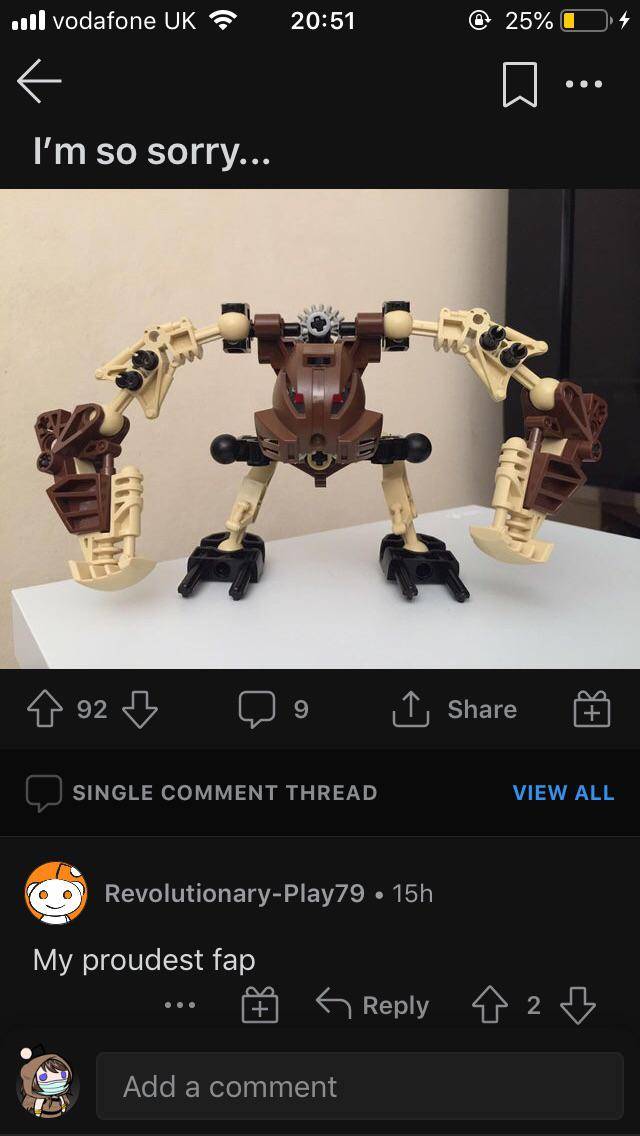
Task: Upvote the post with 92 points
Action: point(43,710)
